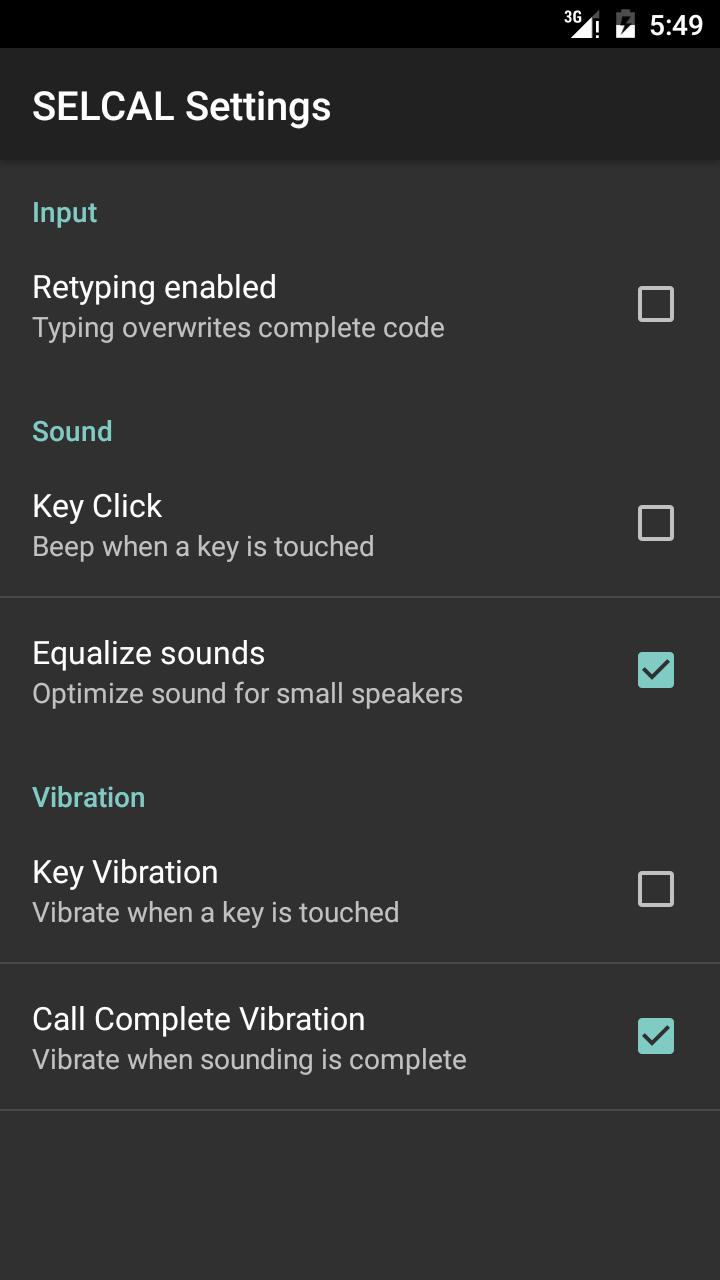Screen dimensions: 720x1280
Task: Uncheck Equalize sounds
Action: (656, 670)
